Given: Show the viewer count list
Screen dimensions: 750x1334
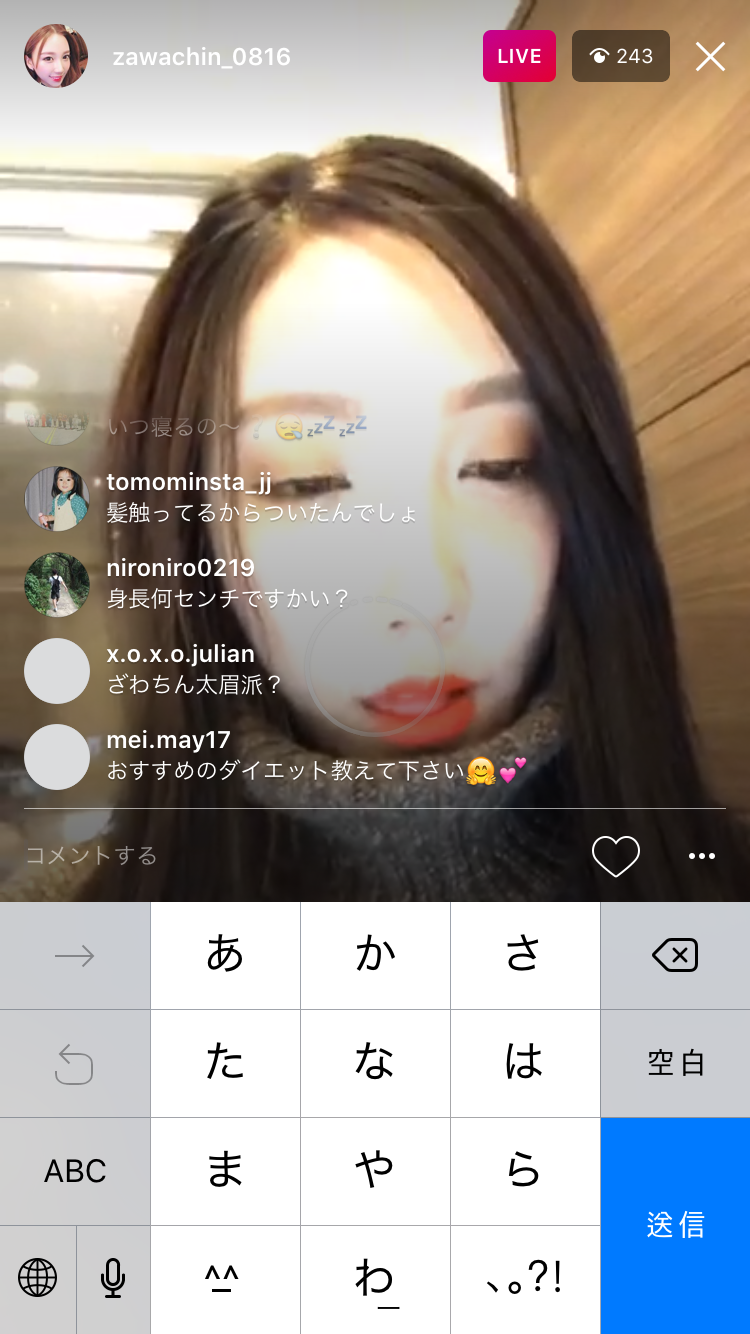Looking at the screenshot, I should click(x=620, y=57).
